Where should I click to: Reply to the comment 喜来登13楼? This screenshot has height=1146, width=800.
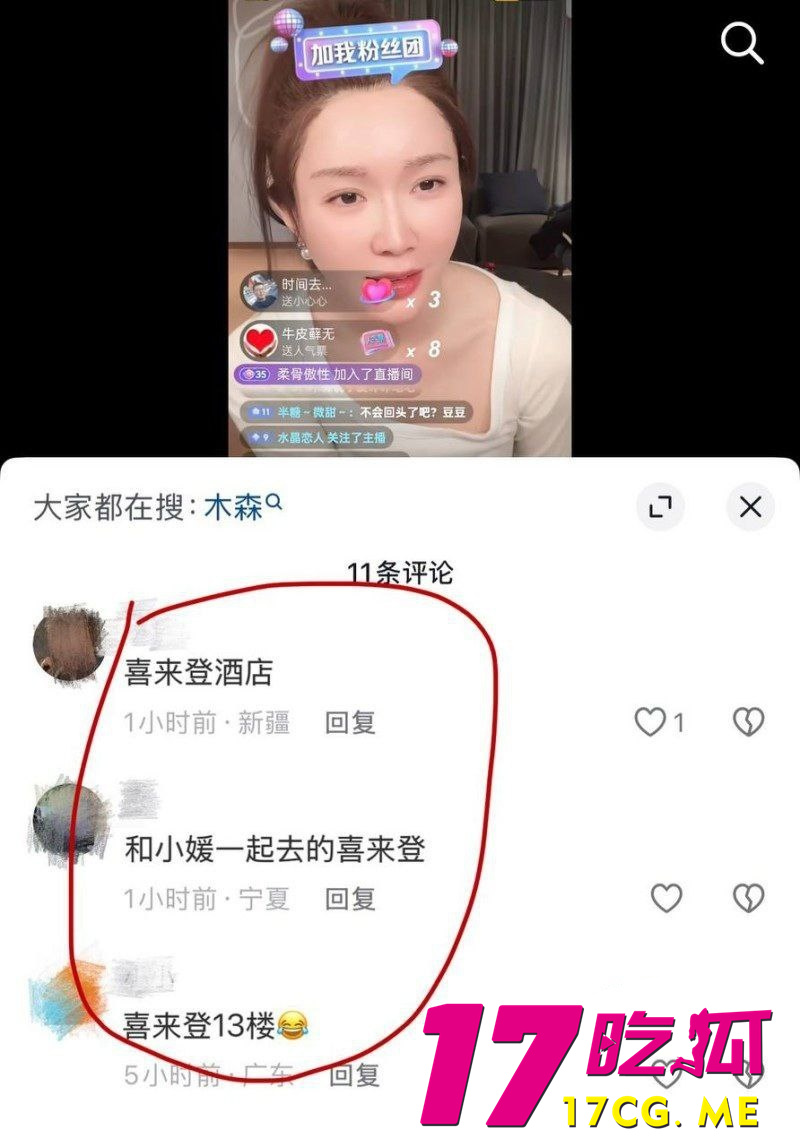(x=354, y=1076)
